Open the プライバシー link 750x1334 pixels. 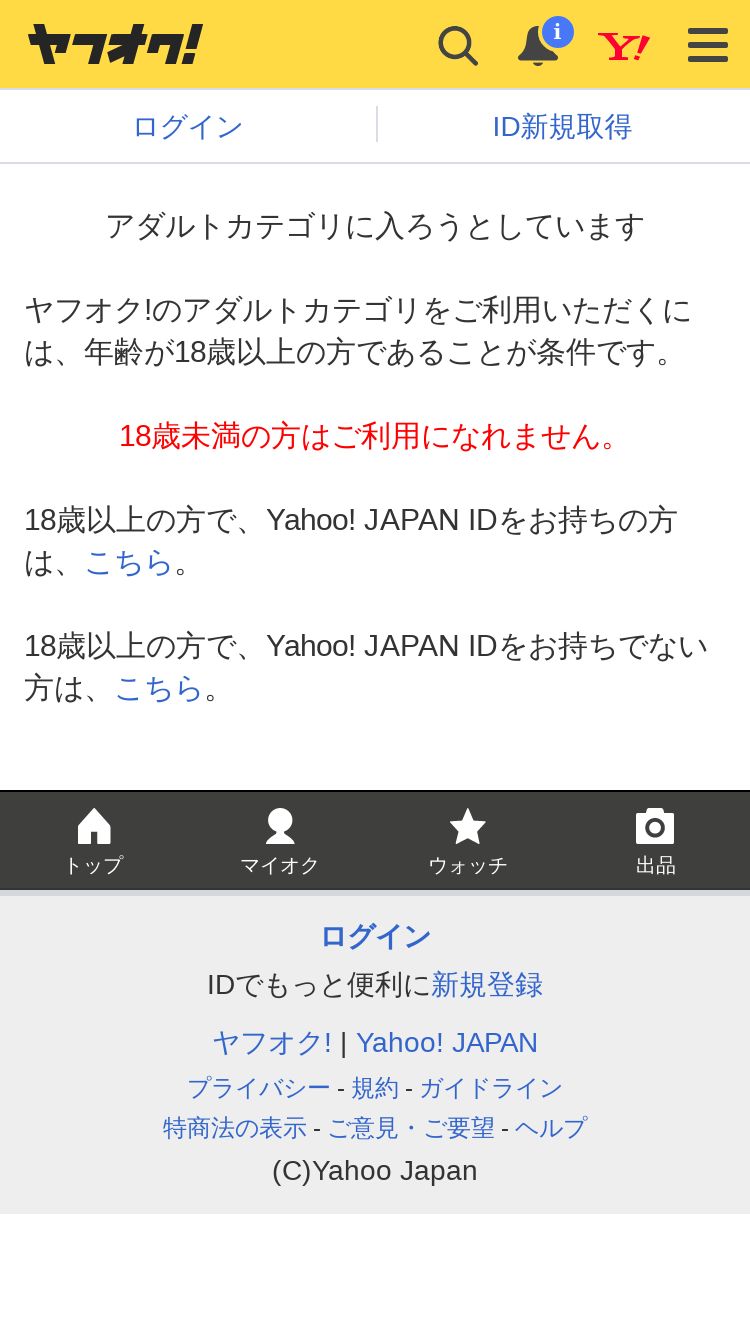click(x=258, y=1088)
